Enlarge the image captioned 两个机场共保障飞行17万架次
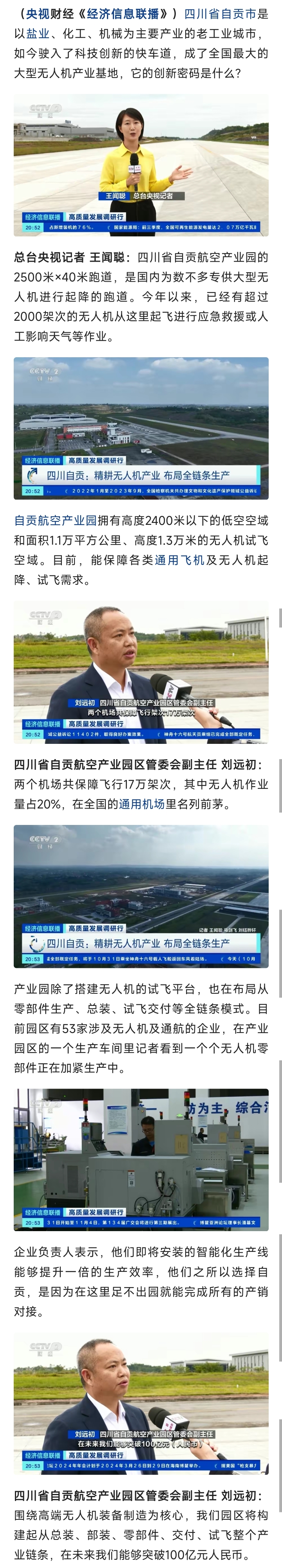Image resolution: width=282 pixels, height=1568 pixels. click(141, 672)
